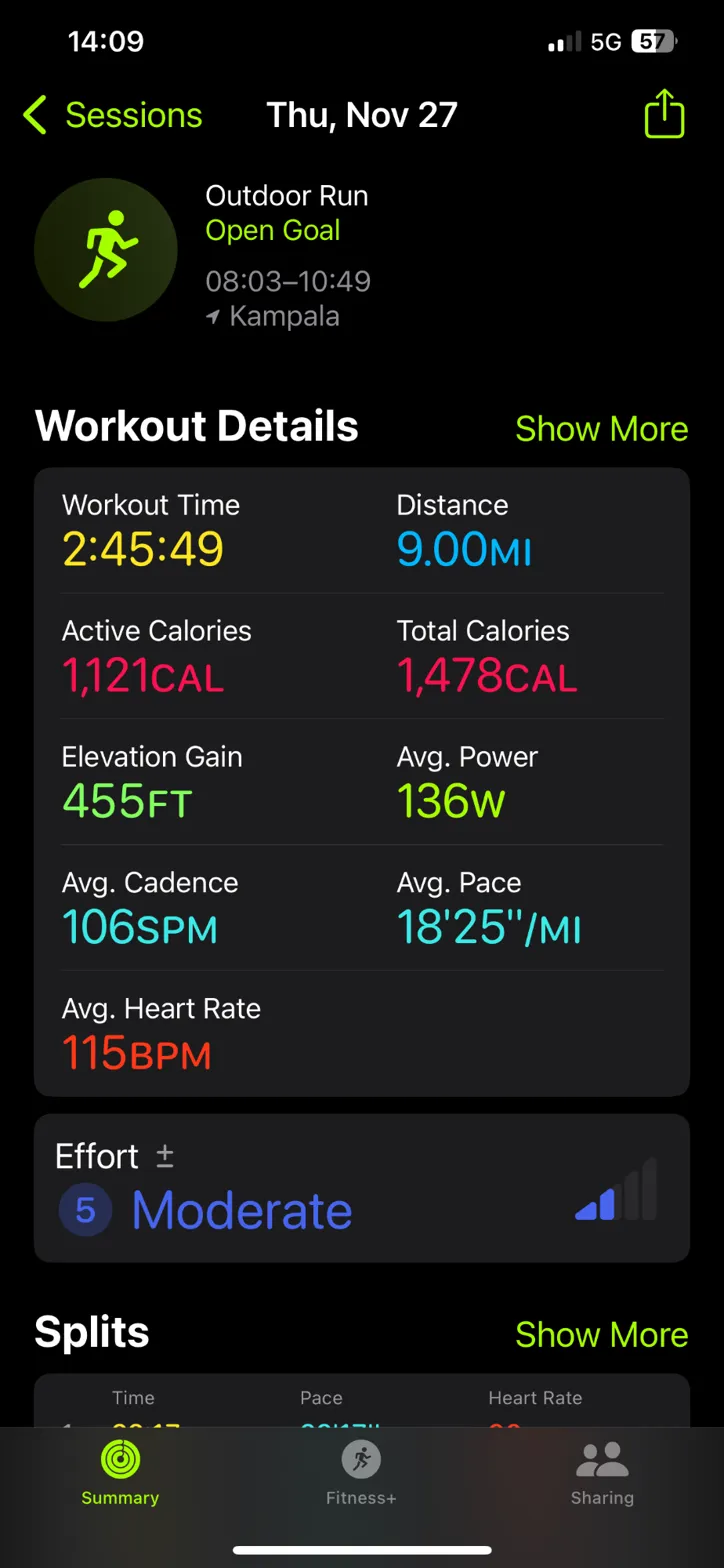Switch to the Summary tab
Screen dimensions: 724x1568
120,1474
